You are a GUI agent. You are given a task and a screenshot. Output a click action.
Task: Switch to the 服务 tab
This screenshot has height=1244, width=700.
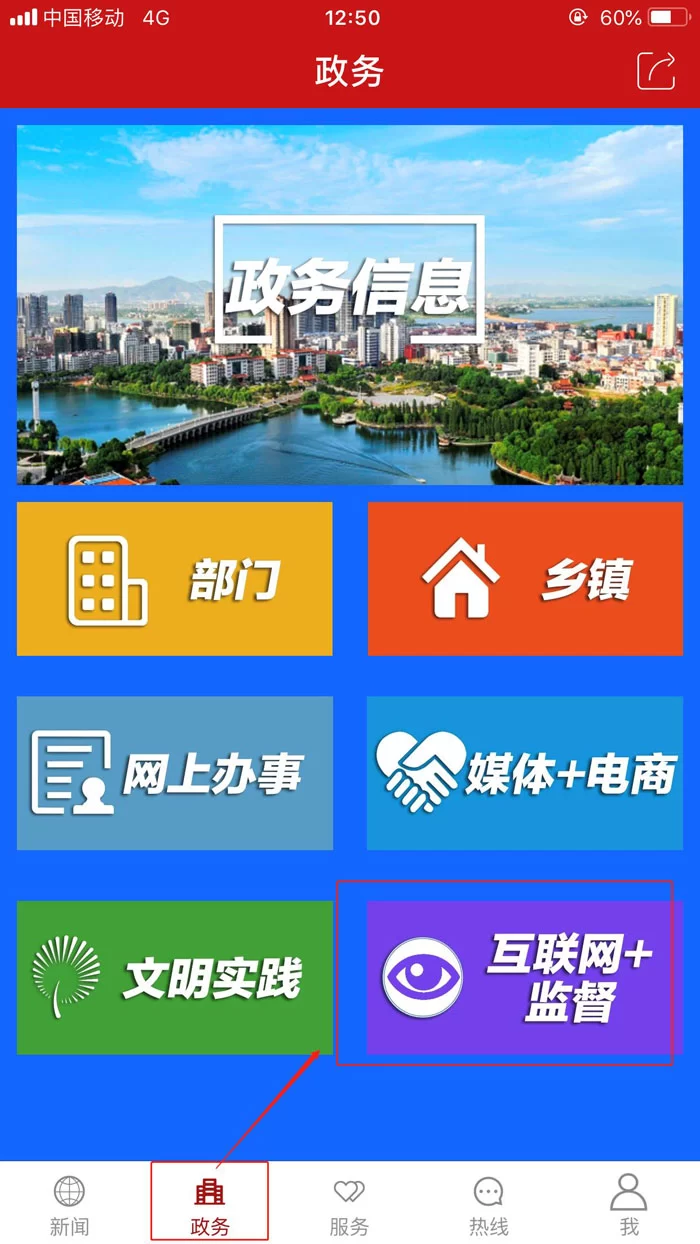tap(349, 1204)
